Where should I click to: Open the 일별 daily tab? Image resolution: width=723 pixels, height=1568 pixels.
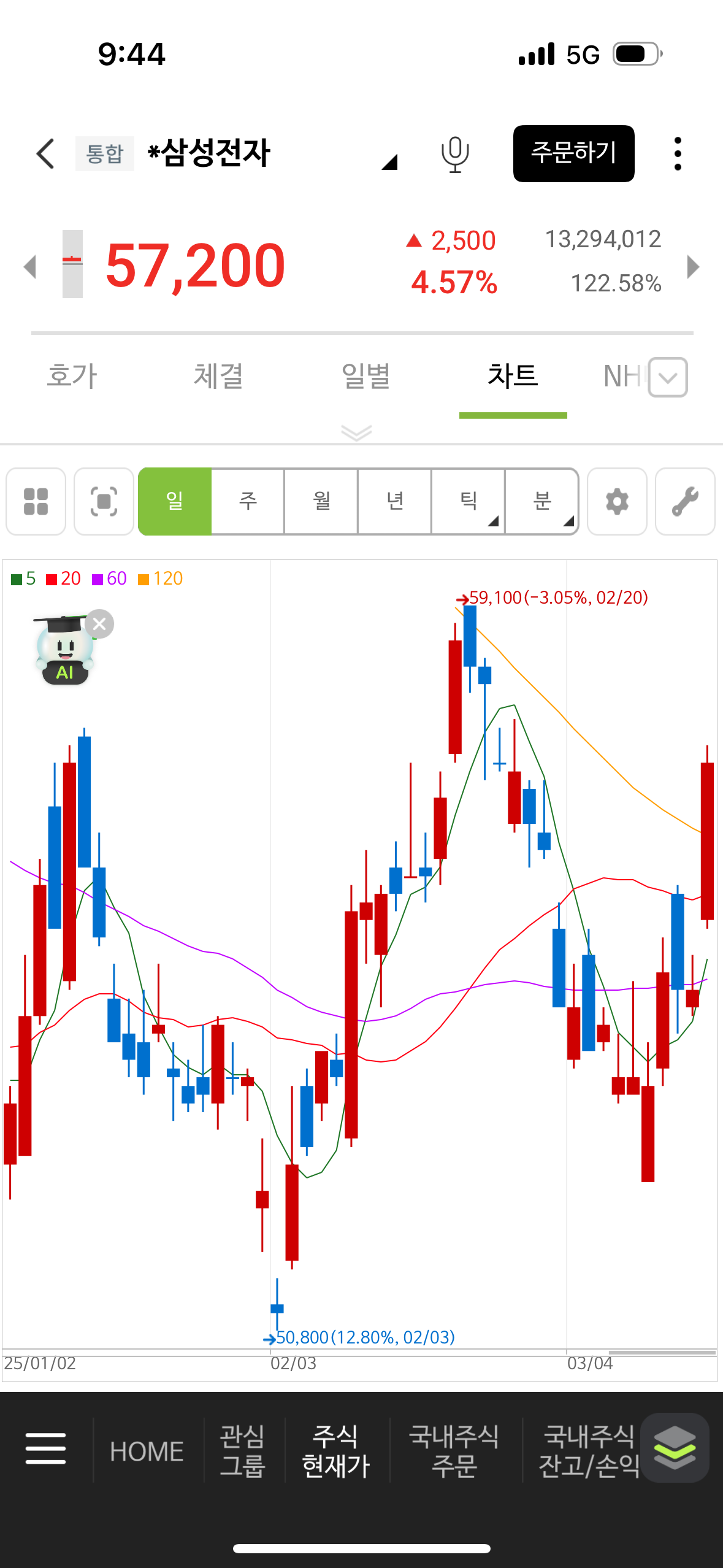pos(366,376)
